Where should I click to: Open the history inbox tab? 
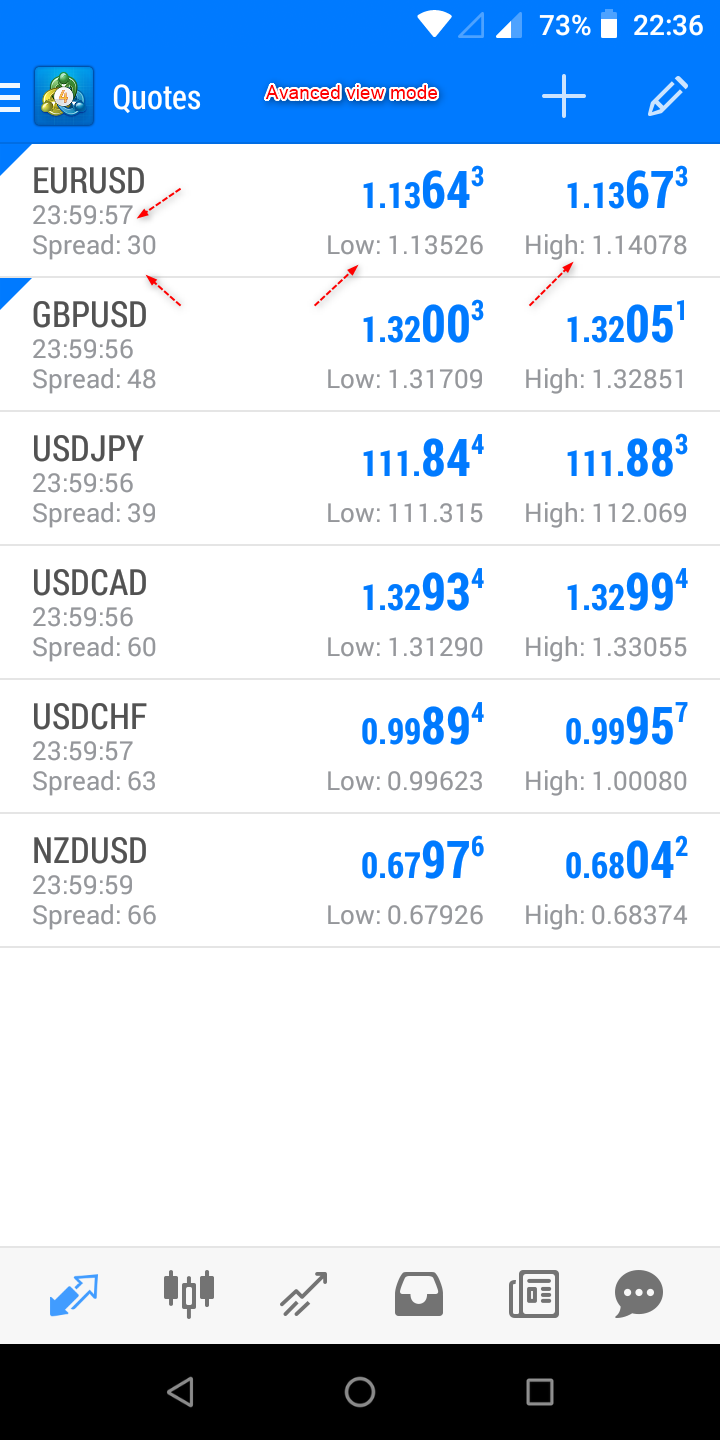point(419,1295)
